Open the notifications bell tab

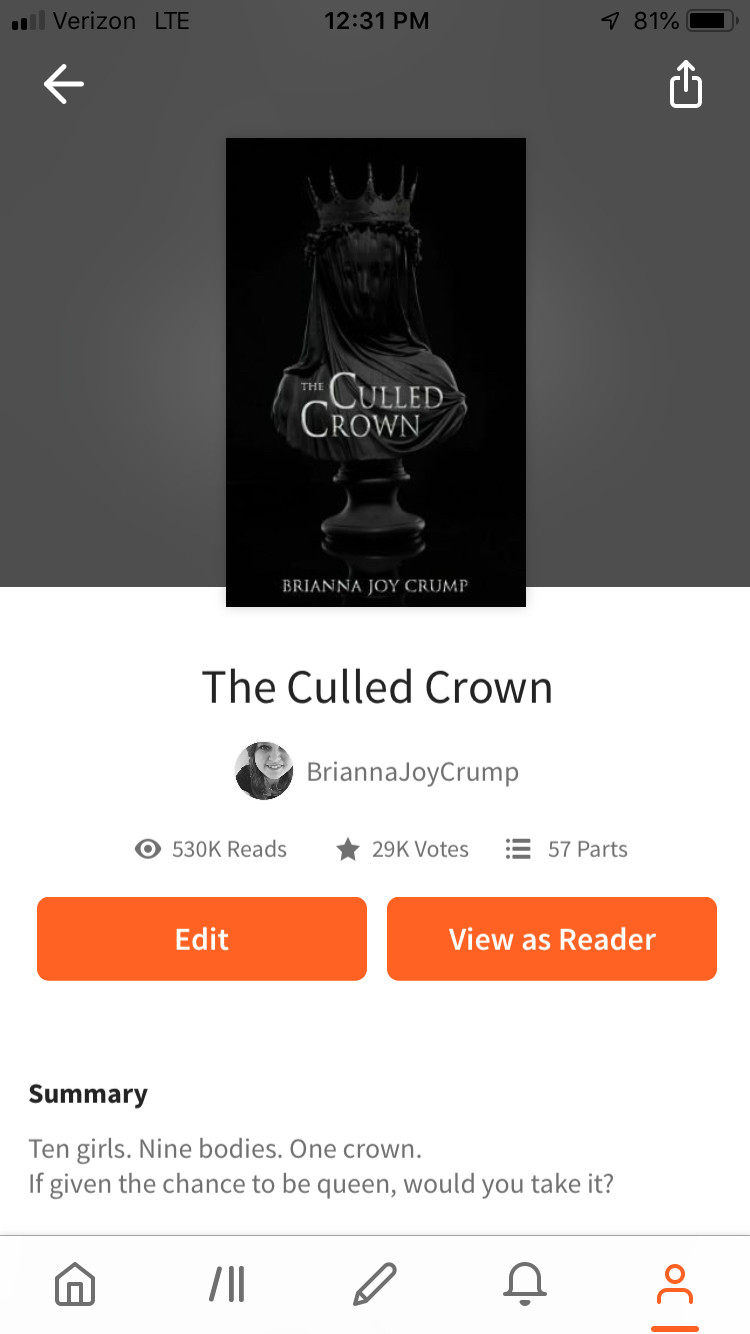pyautogui.click(x=525, y=1284)
